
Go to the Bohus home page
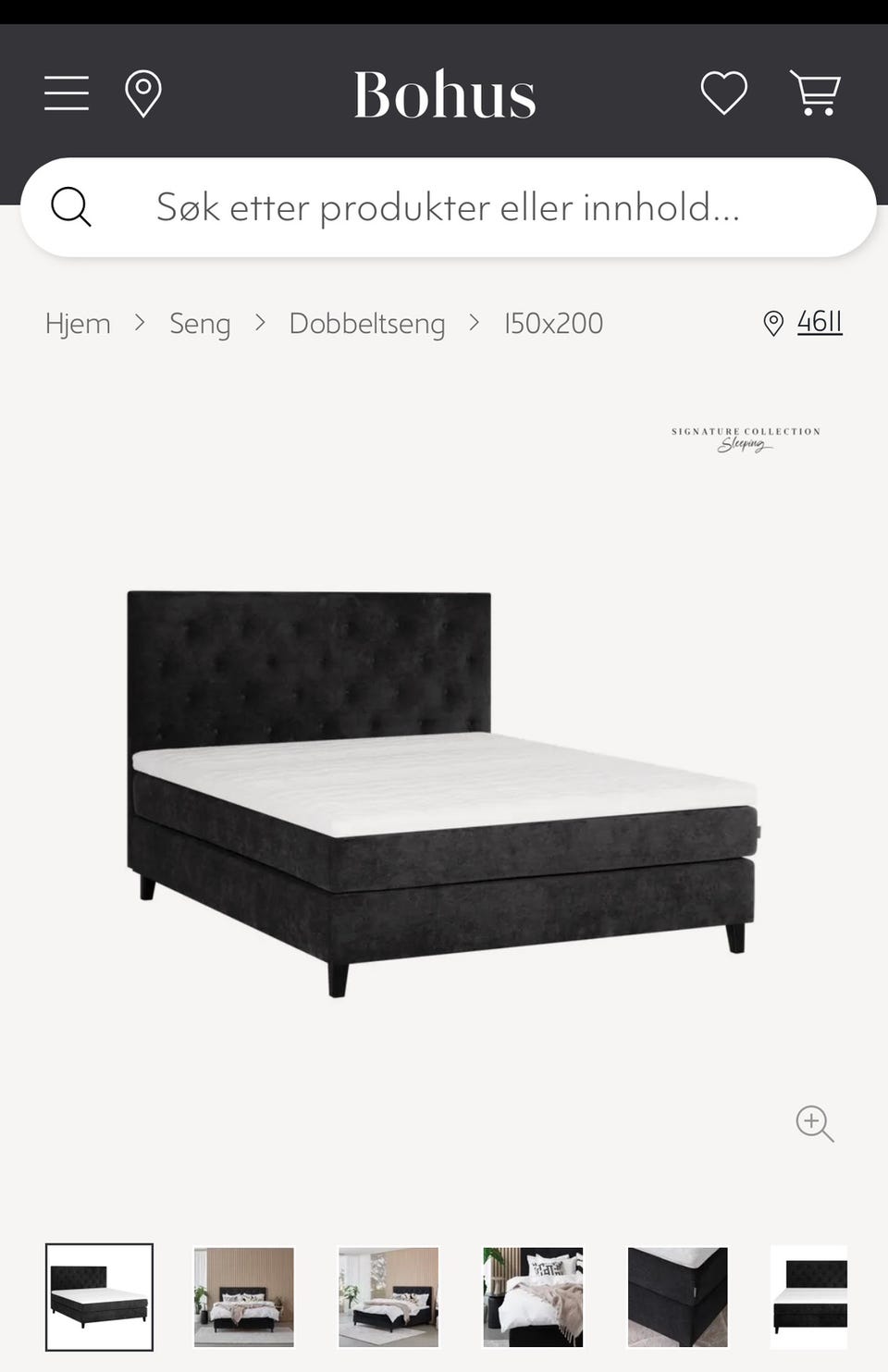click(445, 94)
